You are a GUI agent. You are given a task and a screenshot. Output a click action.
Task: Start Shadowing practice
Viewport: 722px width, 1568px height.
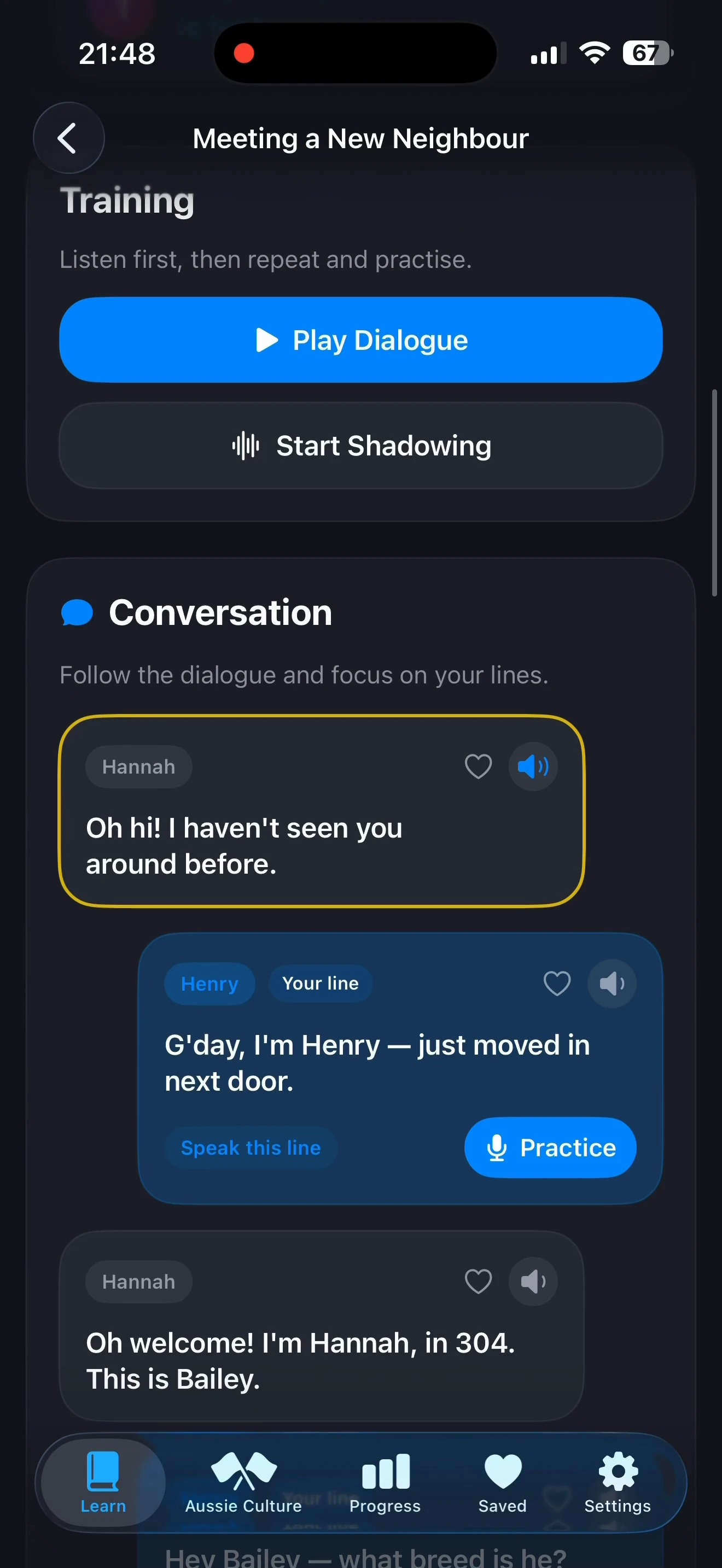coord(360,446)
